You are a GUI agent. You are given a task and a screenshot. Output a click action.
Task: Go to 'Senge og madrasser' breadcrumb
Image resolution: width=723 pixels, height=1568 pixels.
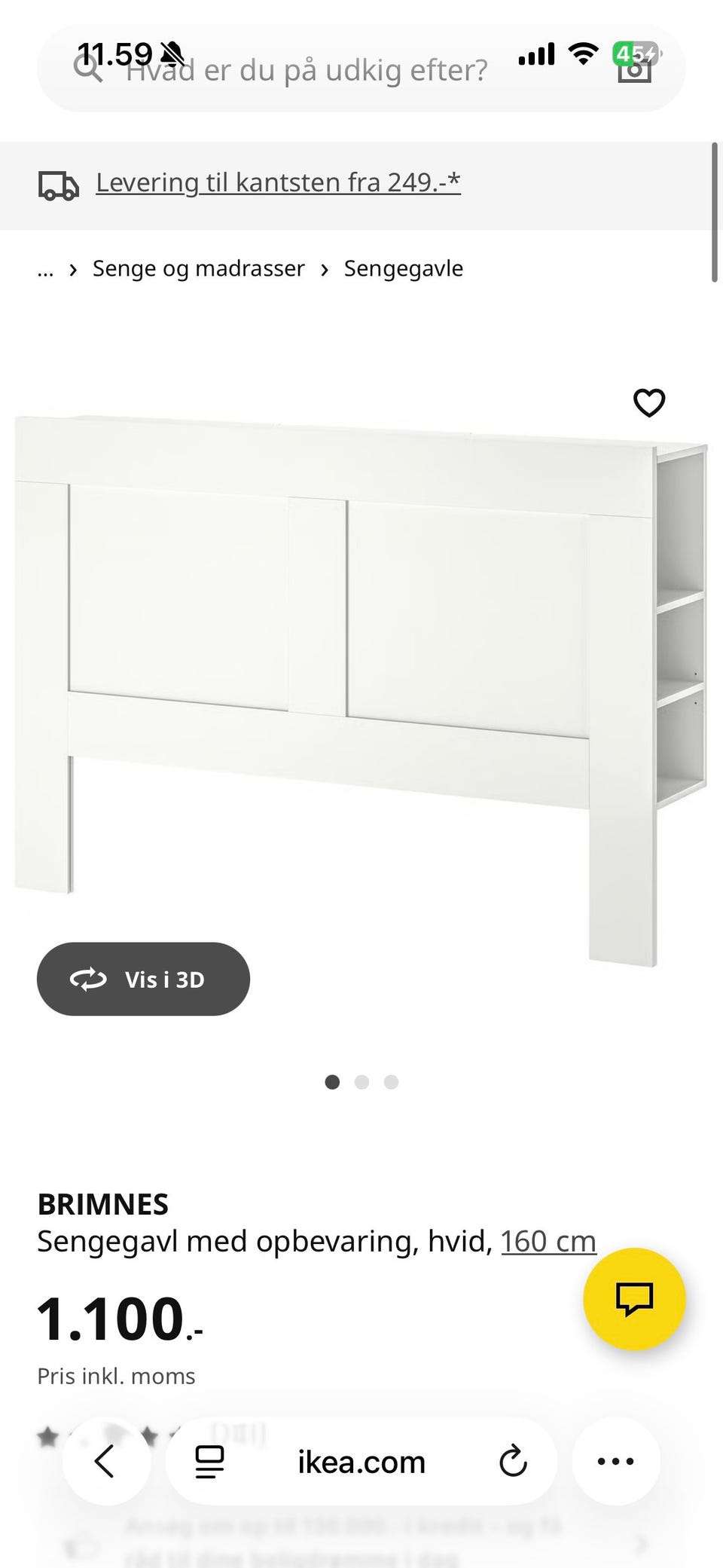198,269
